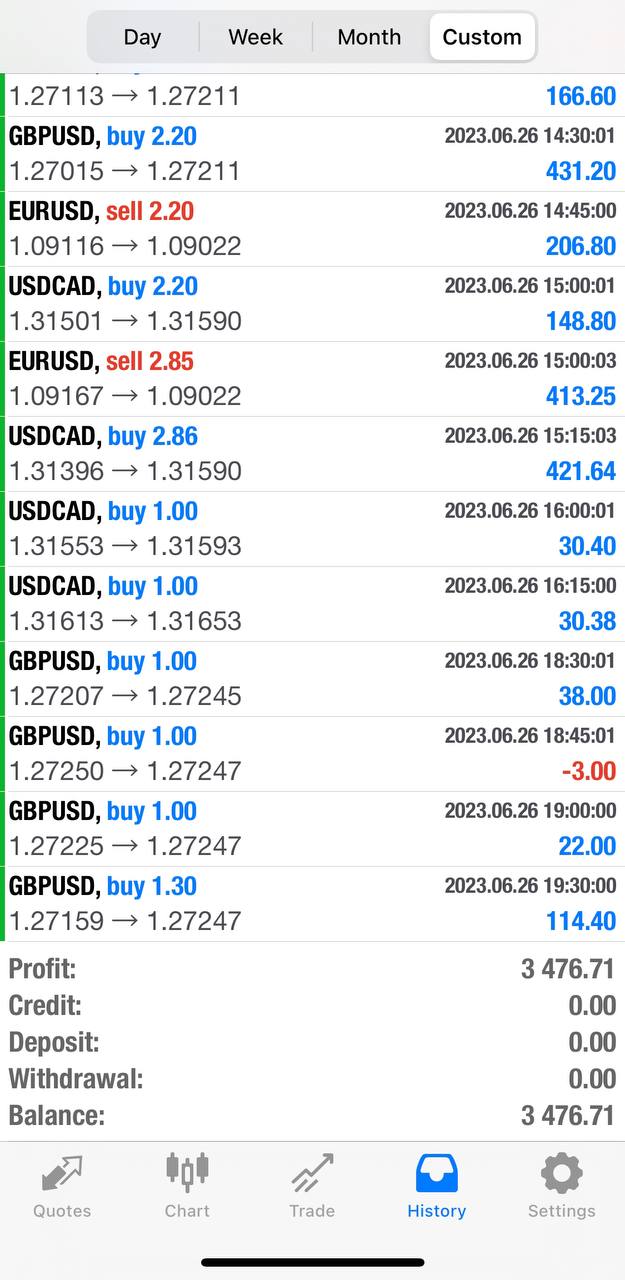The width and height of the screenshot is (625, 1280).
Task: Open the losing GBPUSD trade of -3.00
Action: pos(312,754)
